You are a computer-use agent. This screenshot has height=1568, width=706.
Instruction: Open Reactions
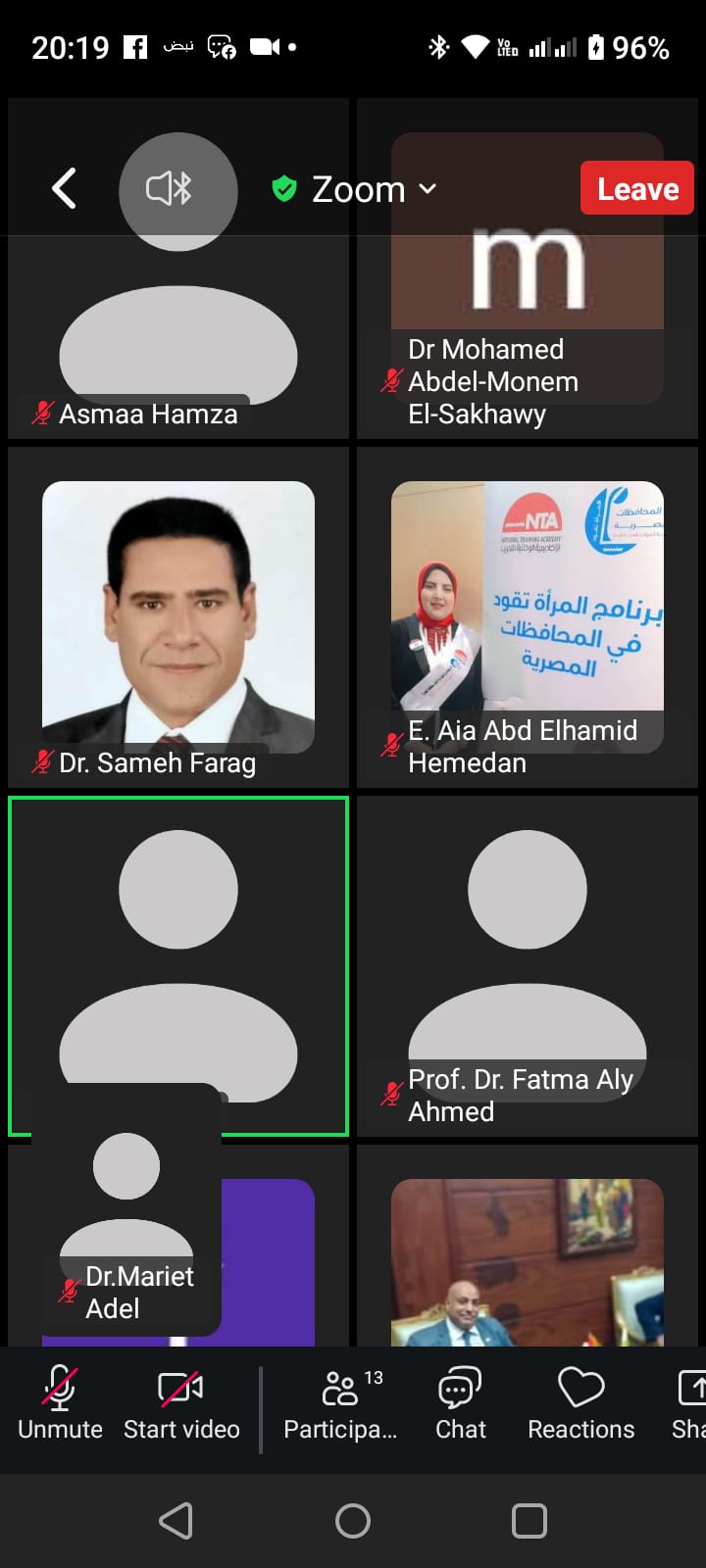coord(580,1403)
